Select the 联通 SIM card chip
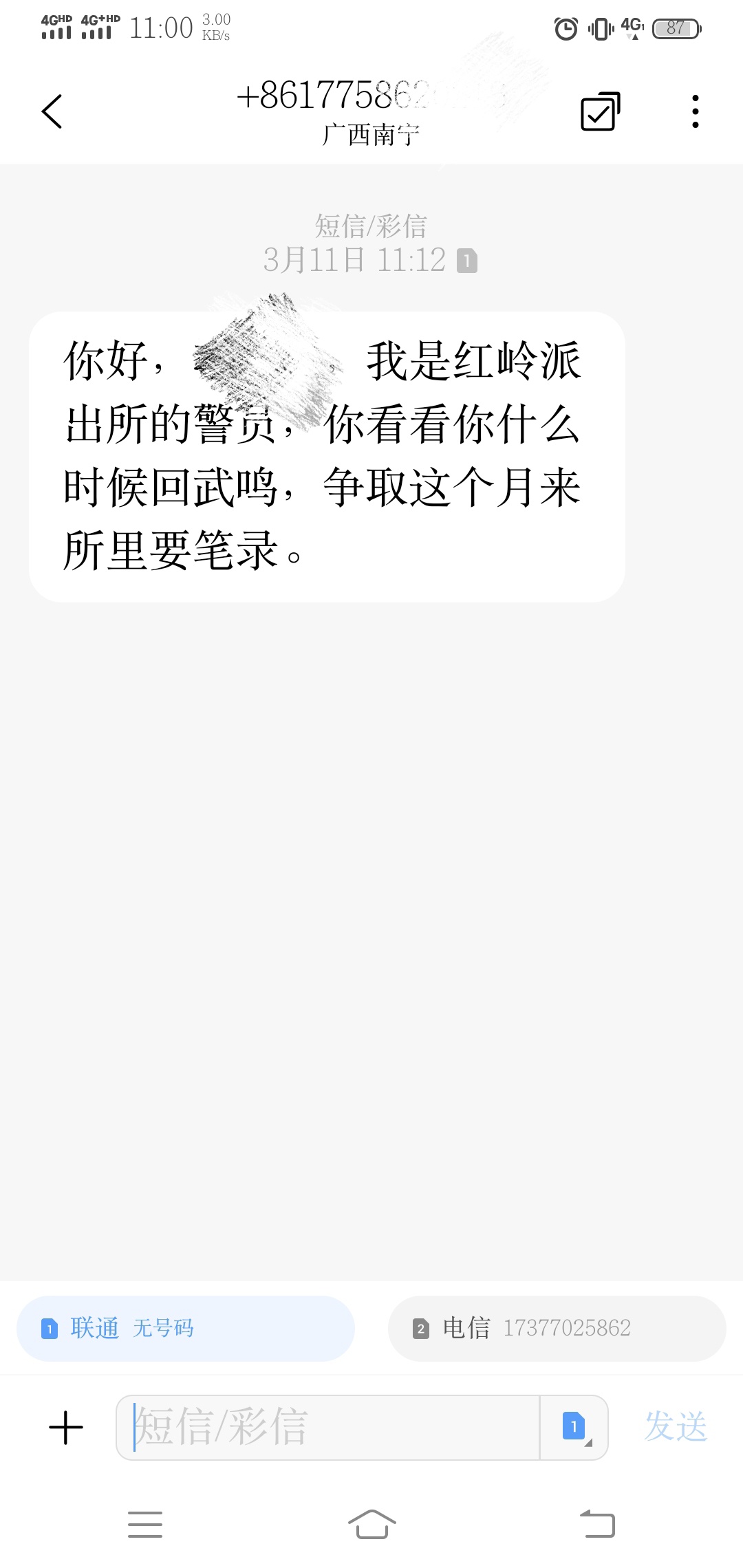This screenshot has width=743, height=1568. [x=186, y=1328]
